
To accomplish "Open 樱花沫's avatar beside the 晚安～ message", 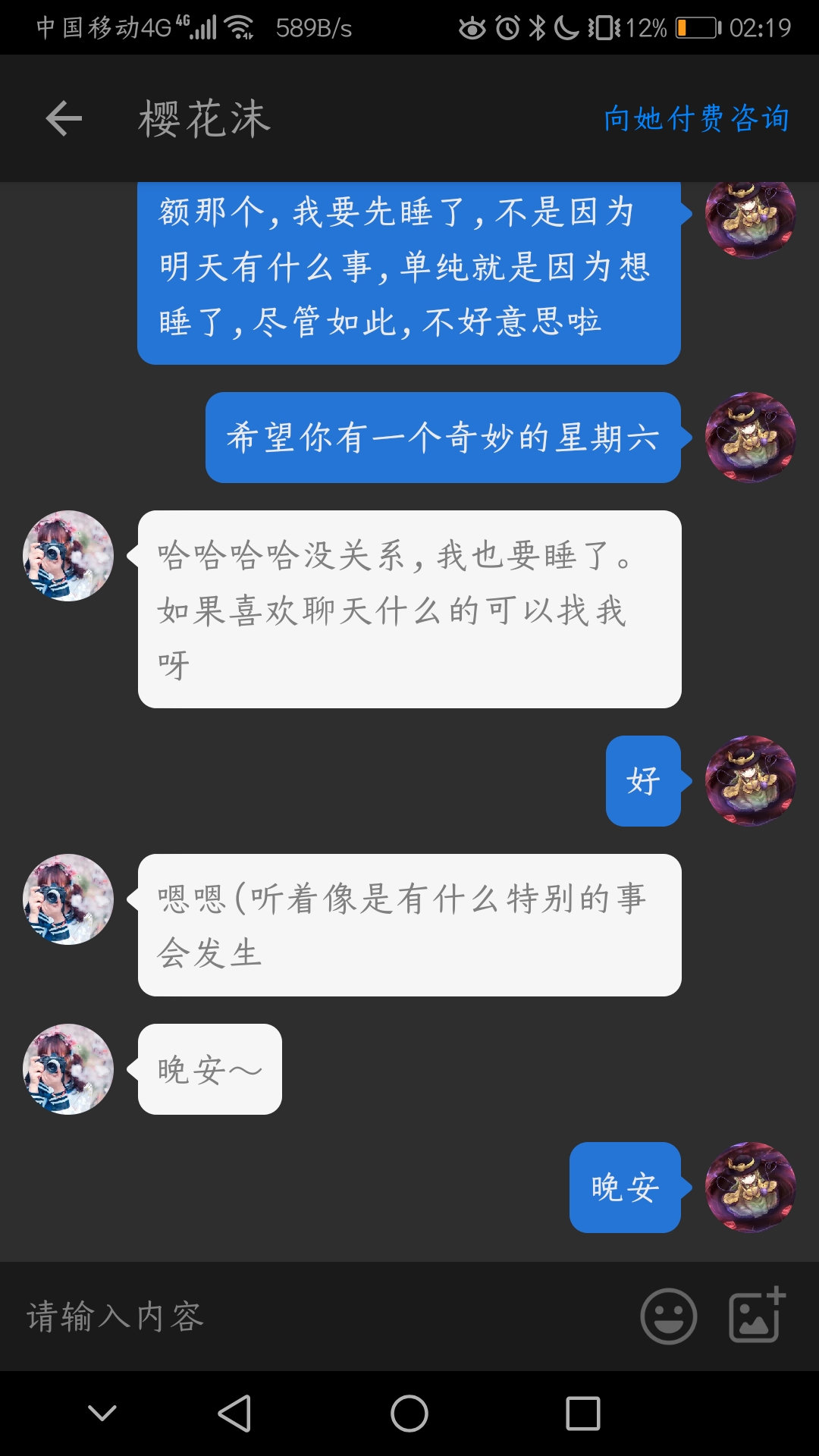I will click(x=68, y=1069).
